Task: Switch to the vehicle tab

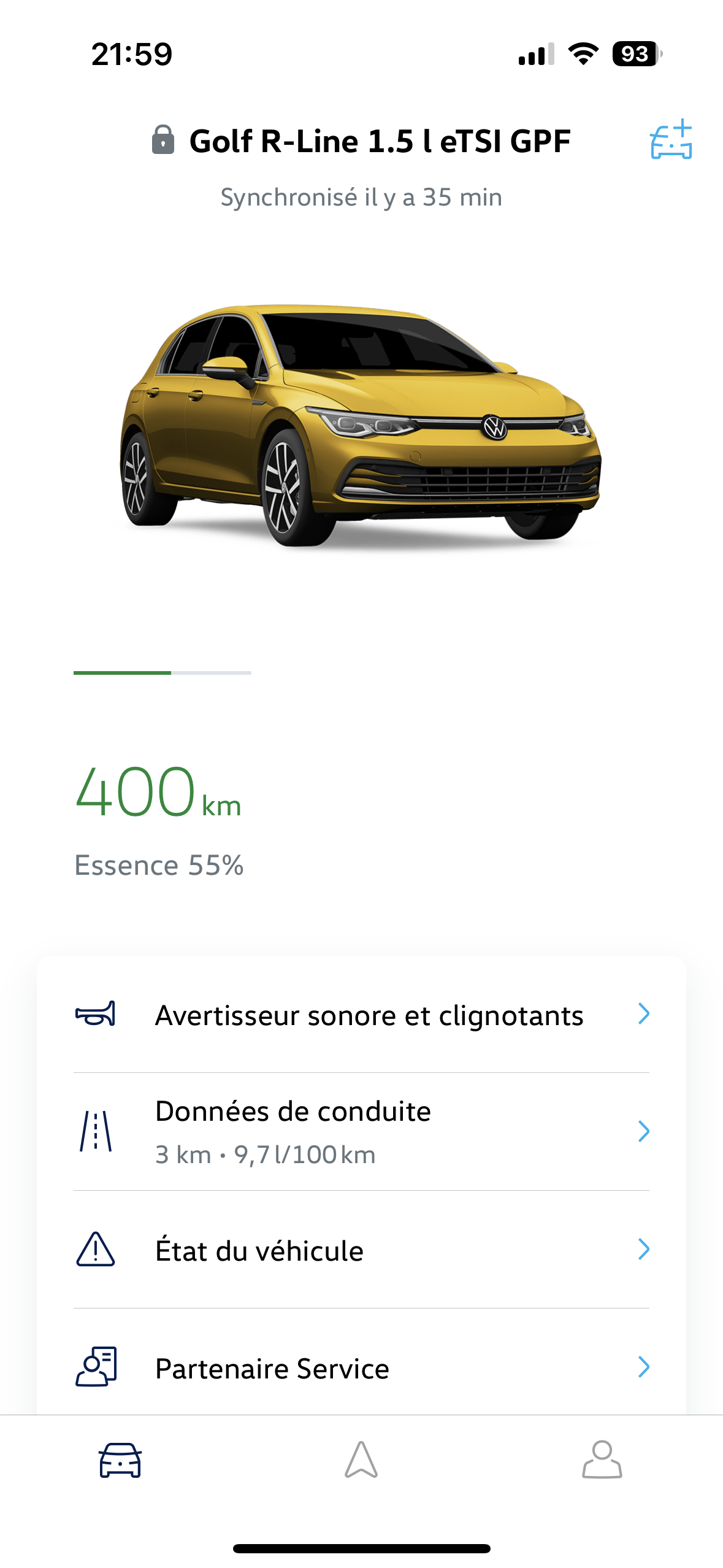Action: (x=120, y=1460)
